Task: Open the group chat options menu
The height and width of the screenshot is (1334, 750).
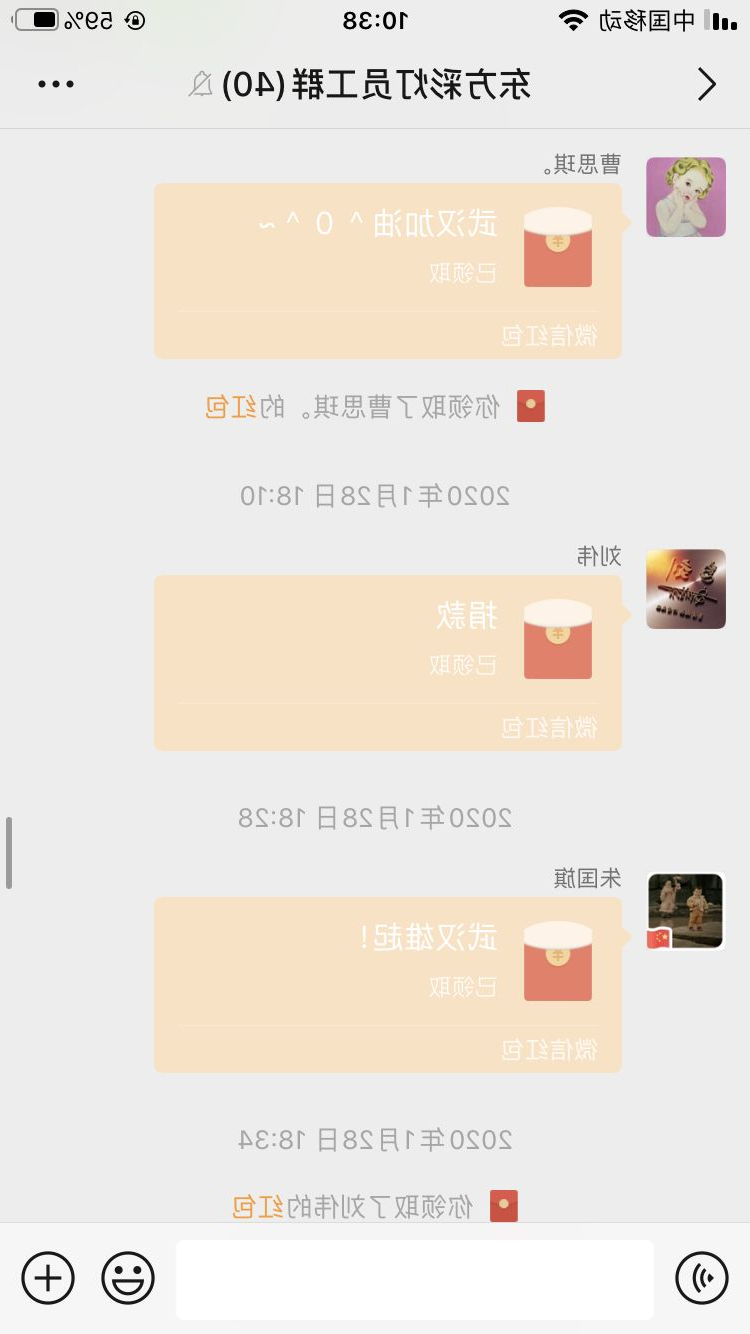Action: click(x=56, y=84)
